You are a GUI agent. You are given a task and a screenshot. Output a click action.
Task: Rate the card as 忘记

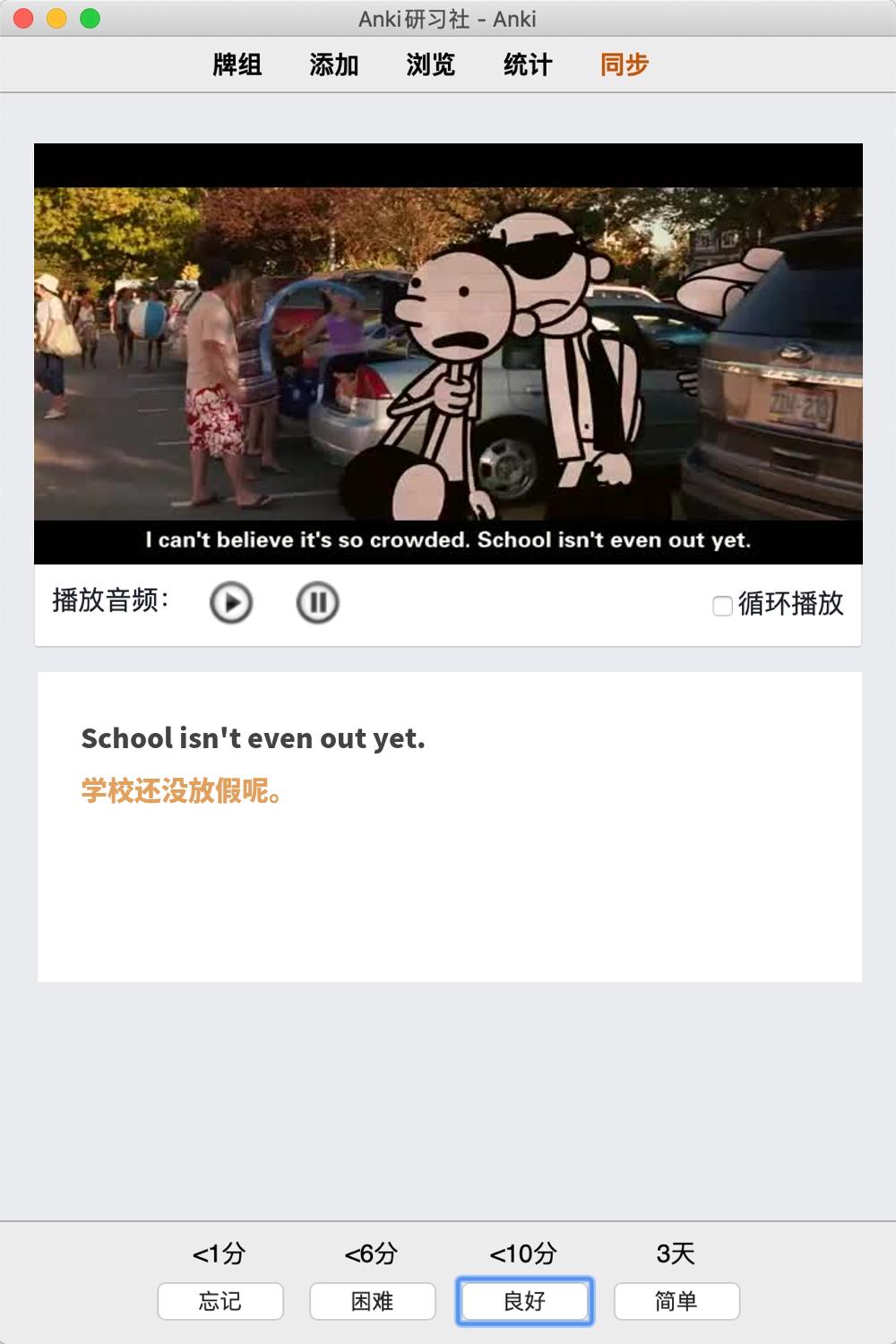(220, 1301)
